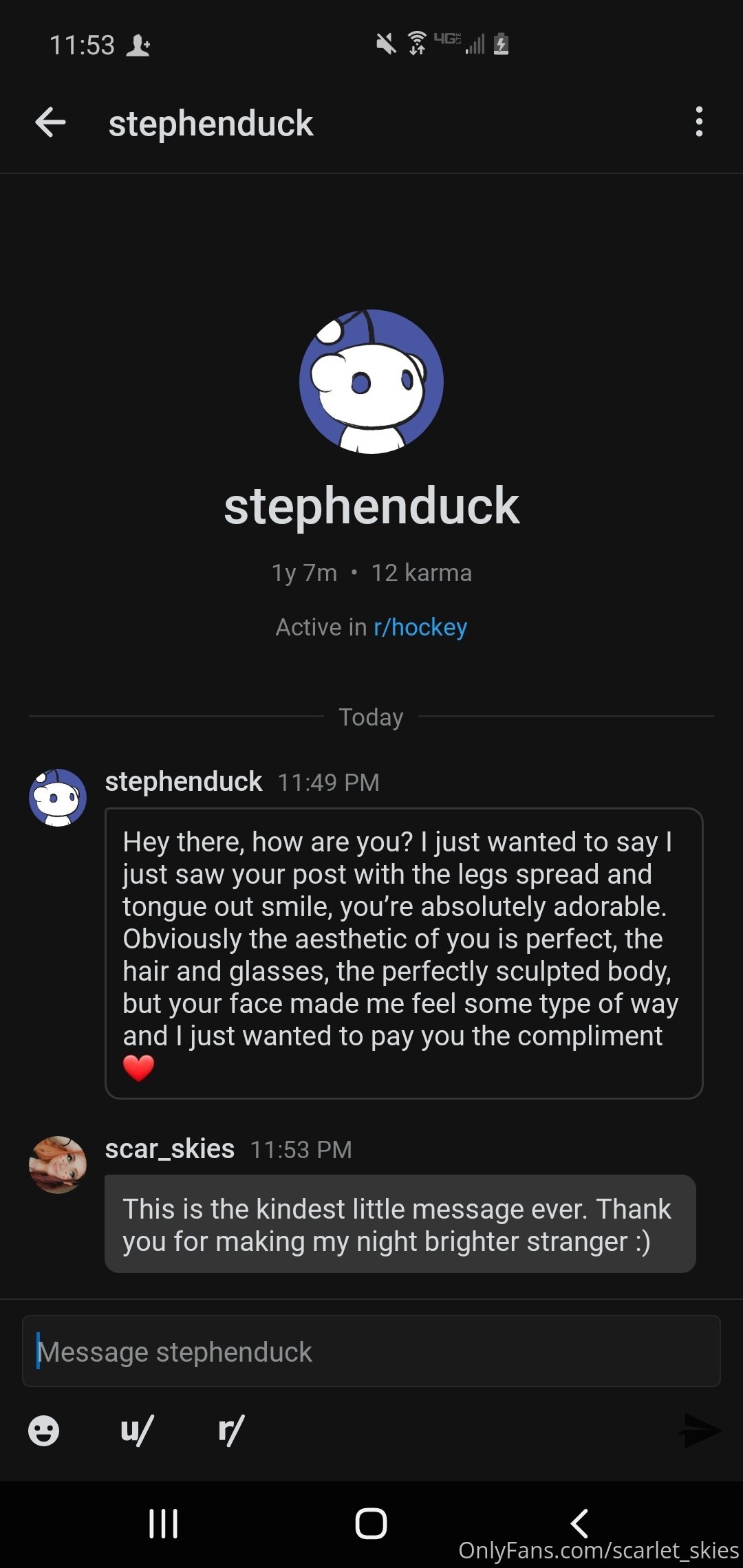Open stephenduck's avatar beside the 11:49 PM message

coord(58,798)
